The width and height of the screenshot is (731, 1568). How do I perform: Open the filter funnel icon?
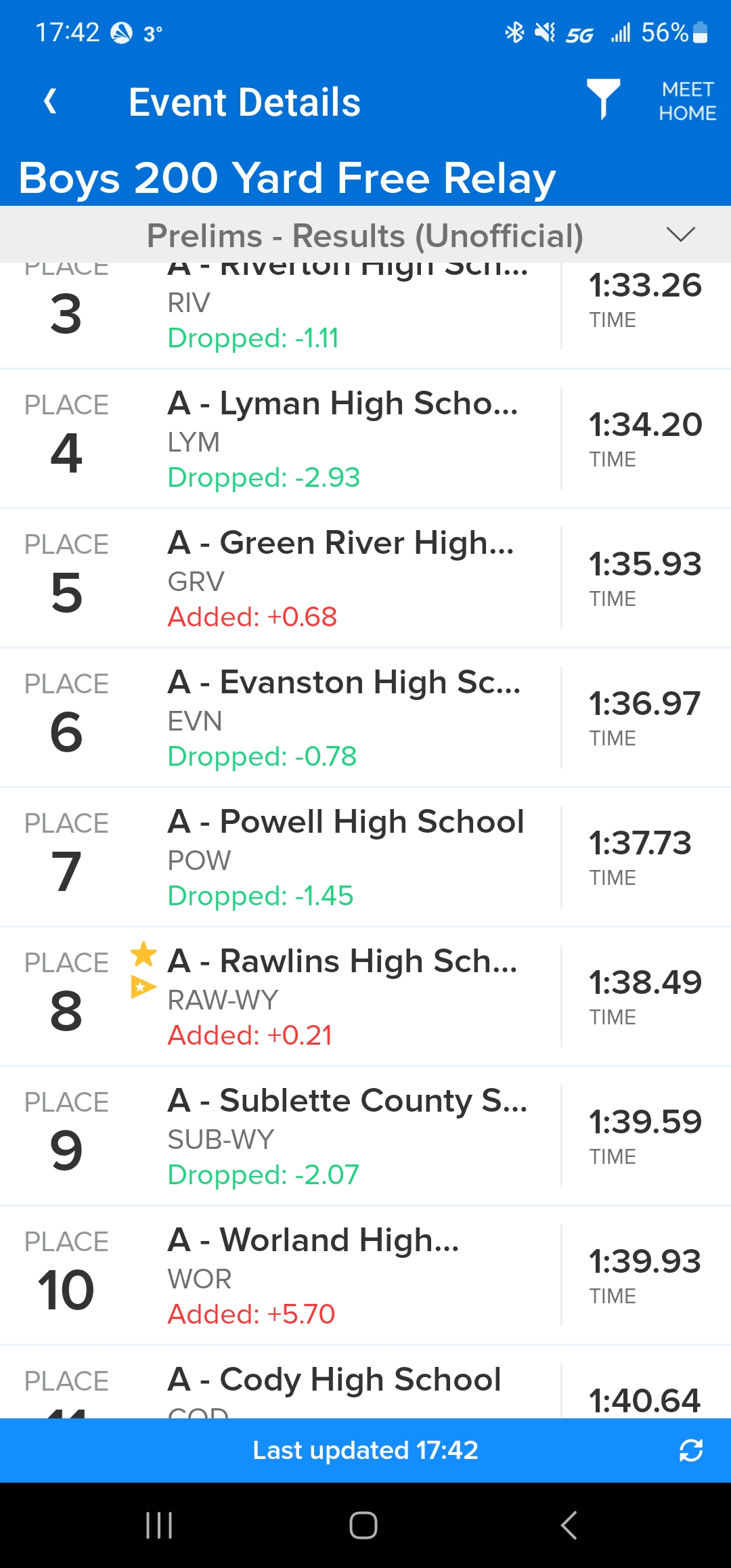[x=602, y=100]
